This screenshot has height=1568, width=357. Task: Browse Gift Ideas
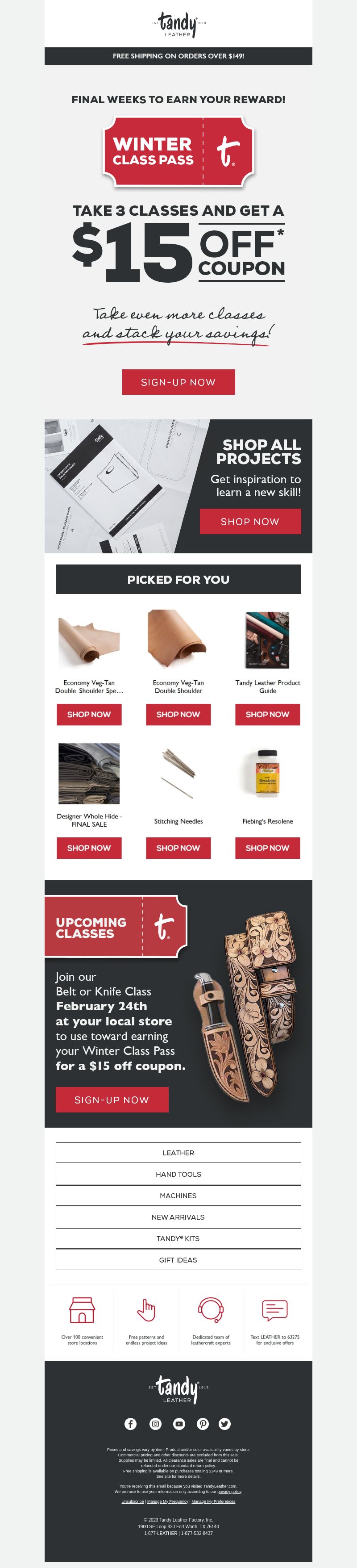(178, 1259)
